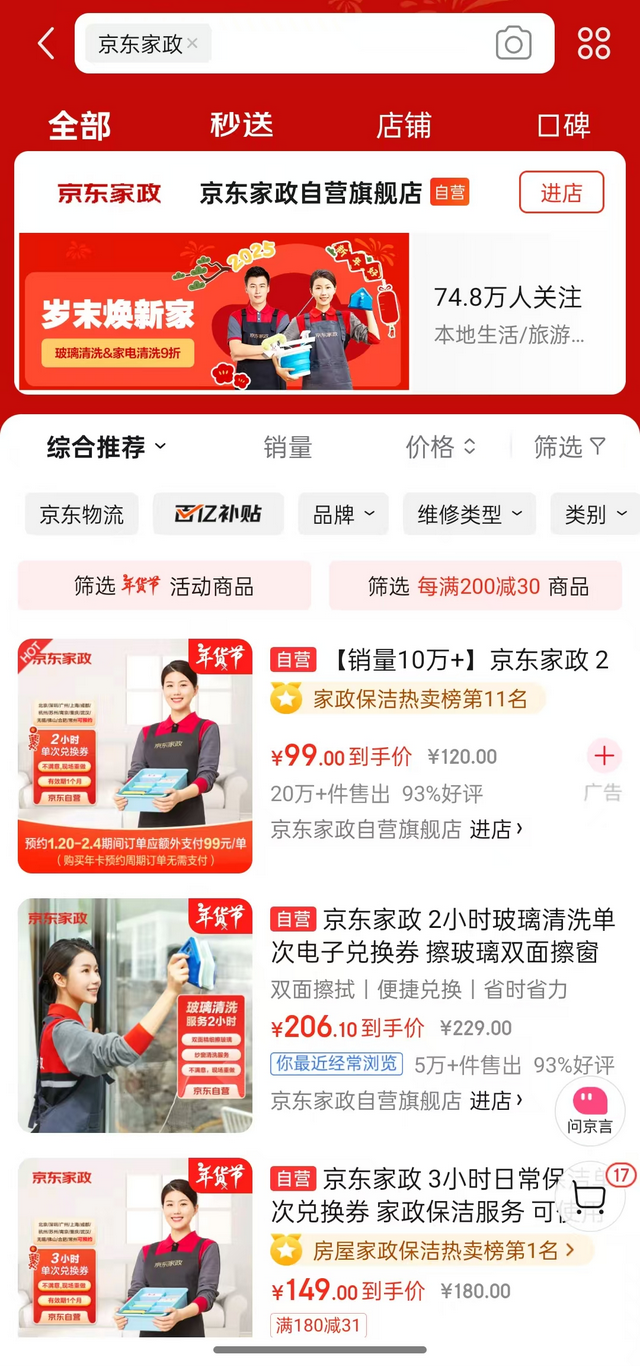The height and width of the screenshot is (1367, 640).
Task: Filter by 每满200减30 商品
Action: pos(478,586)
